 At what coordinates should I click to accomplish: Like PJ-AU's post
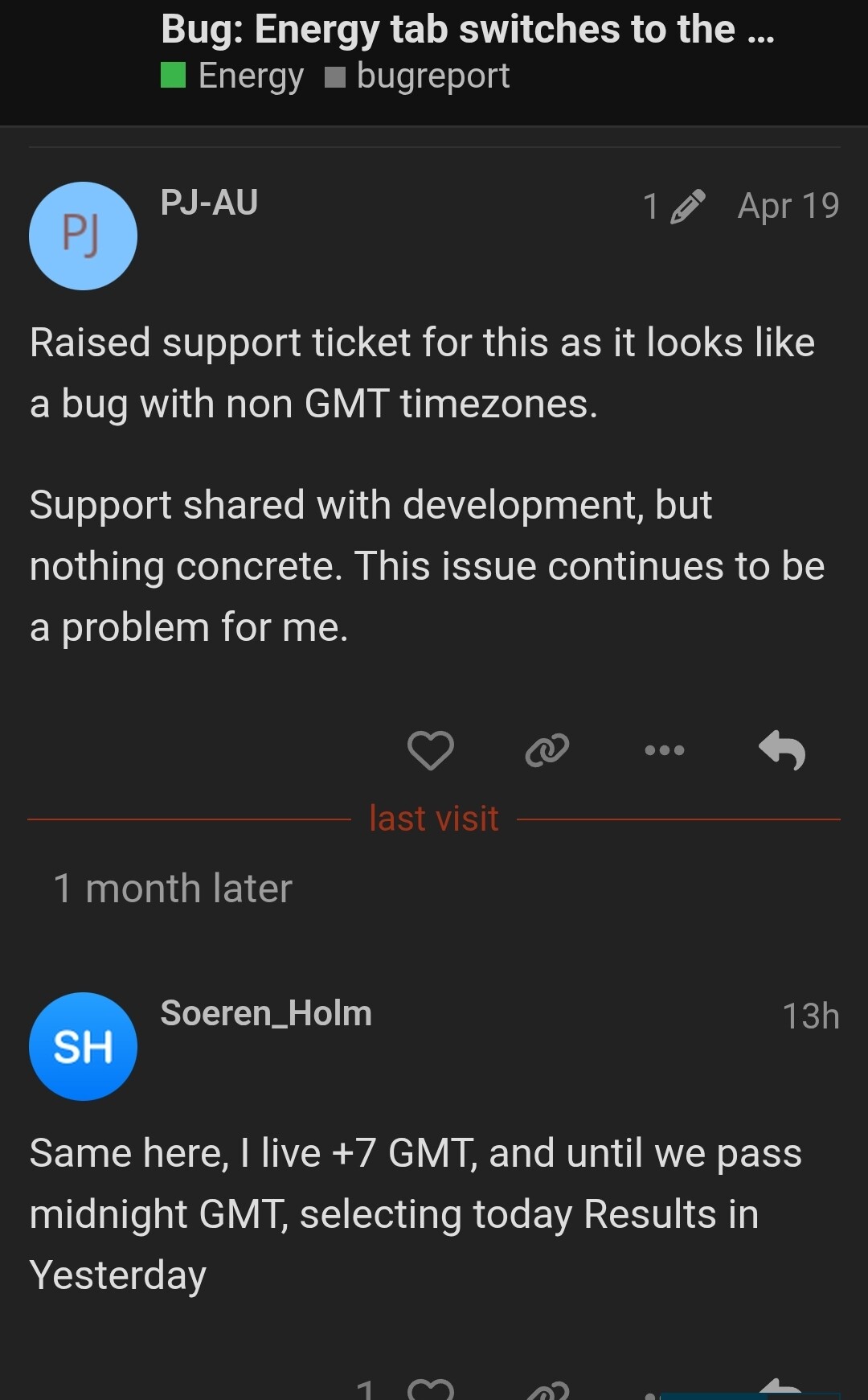pos(431,750)
